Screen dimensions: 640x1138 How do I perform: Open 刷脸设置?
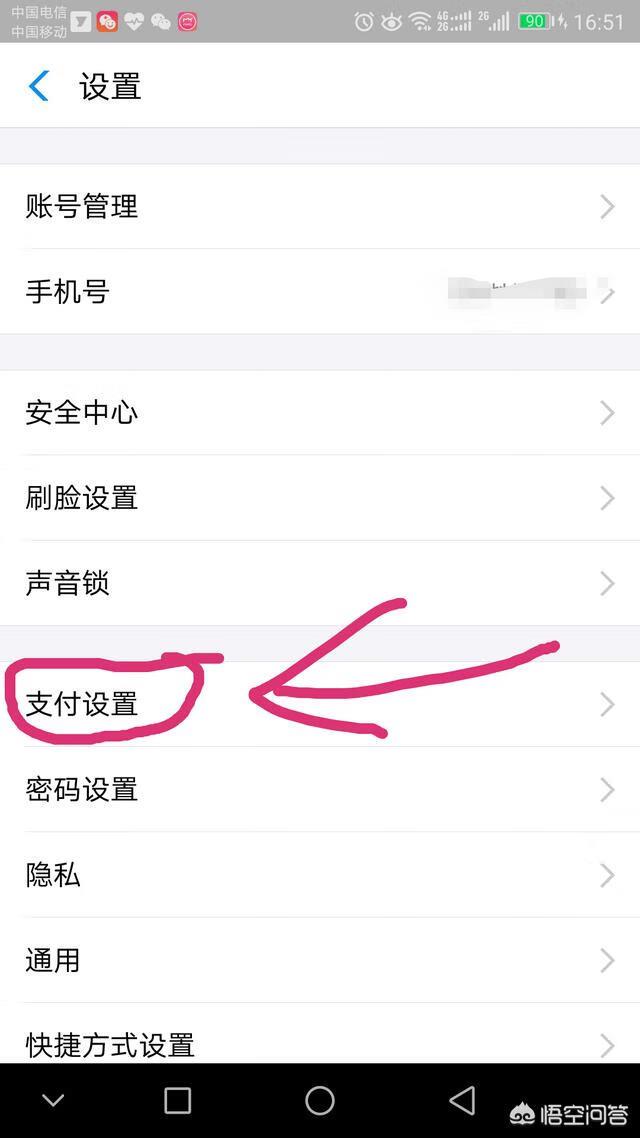pos(320,498)
